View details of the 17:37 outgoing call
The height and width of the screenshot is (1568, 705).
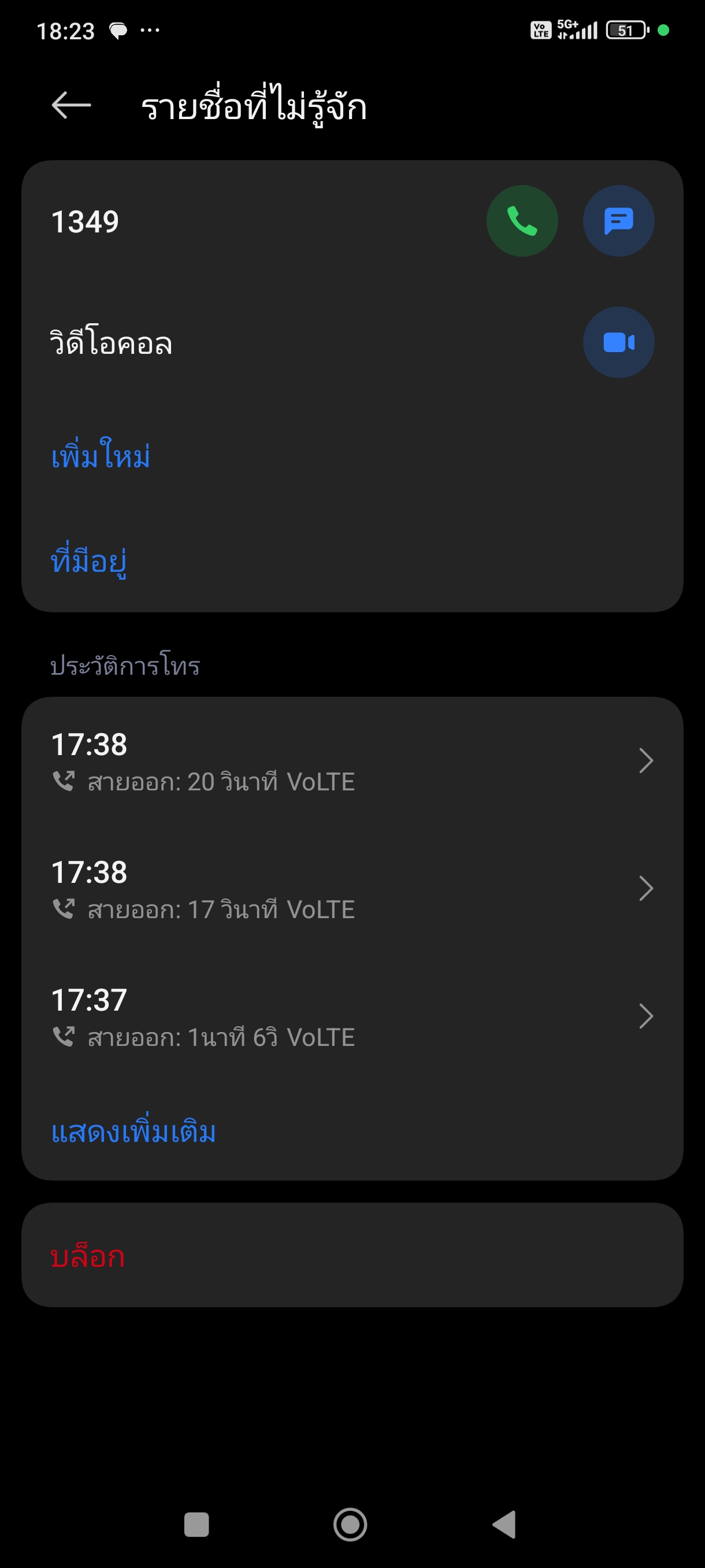click(x=352, y=1016)
